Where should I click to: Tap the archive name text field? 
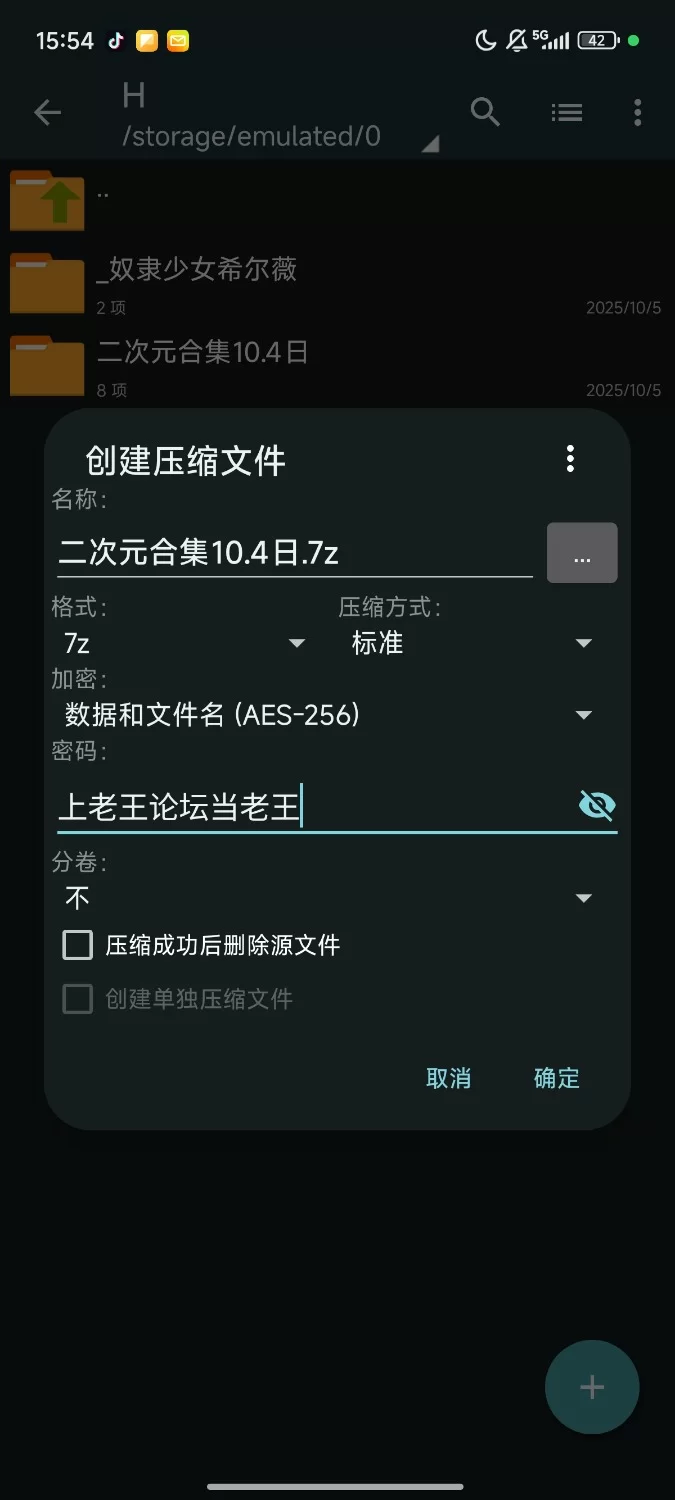(294, 552)
